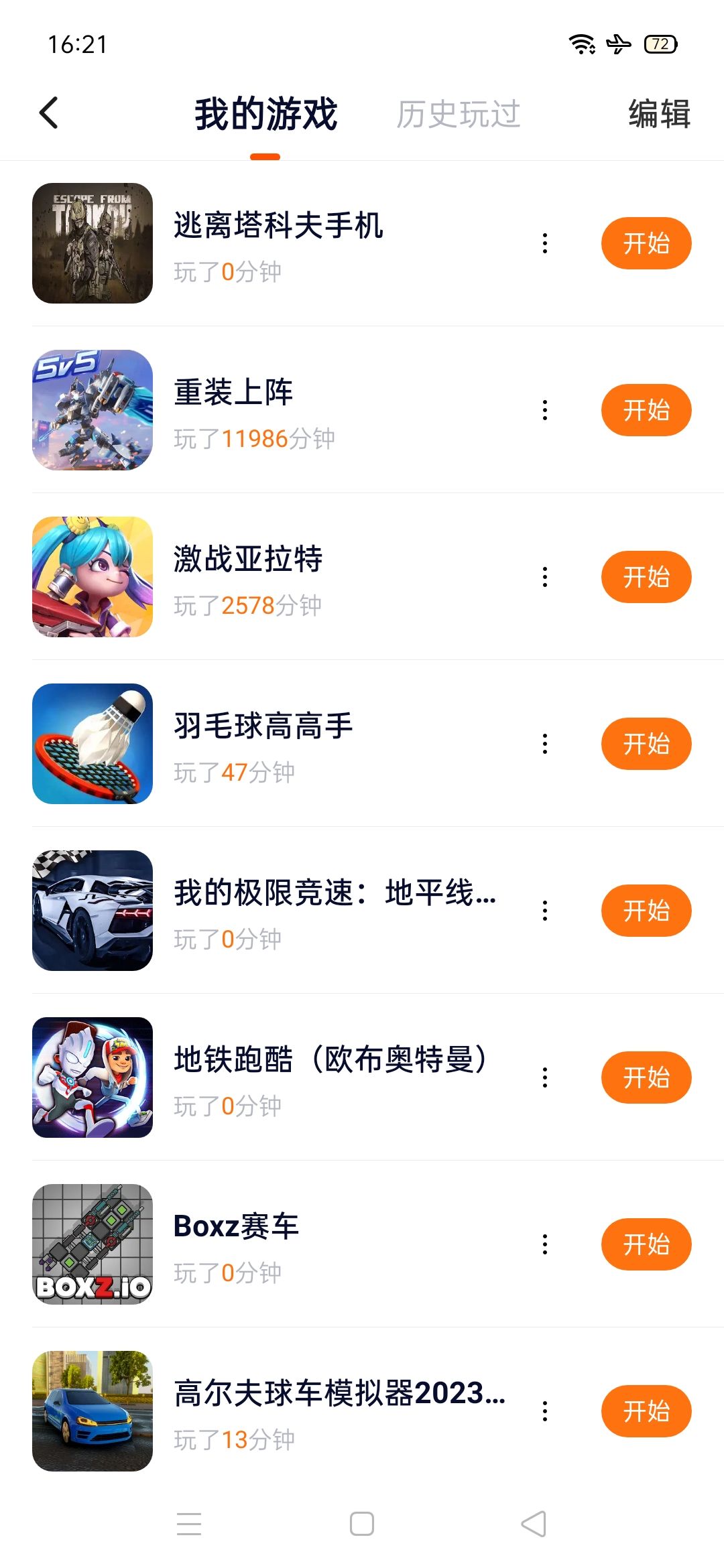Tap 开始 next to 羽毛球高高手
This screenshot has width=724, height=1568.
[x=646, y=744]
